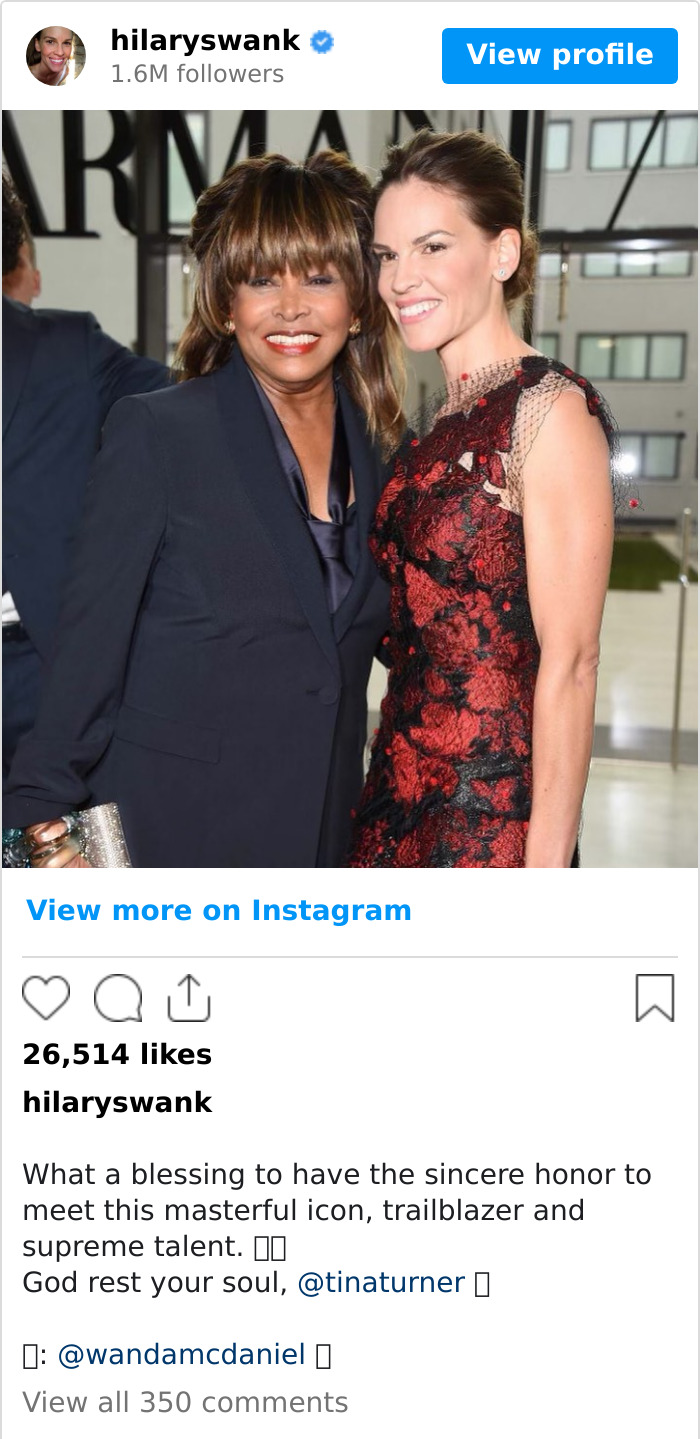Open hilaryswank name above the caption
The image size is (700, 1439).
click(117, 1102)
